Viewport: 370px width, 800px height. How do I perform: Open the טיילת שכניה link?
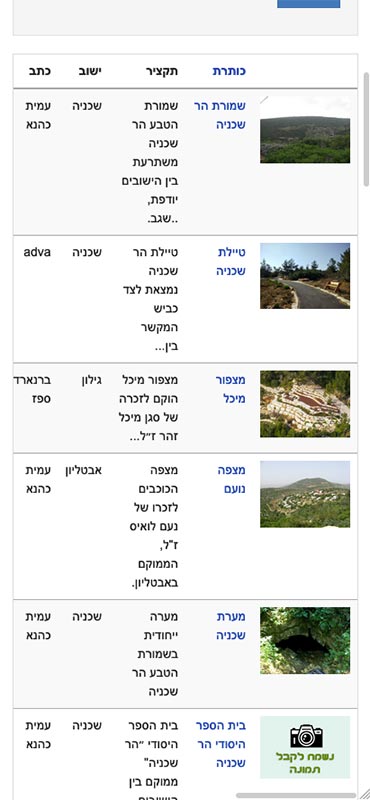231,262
